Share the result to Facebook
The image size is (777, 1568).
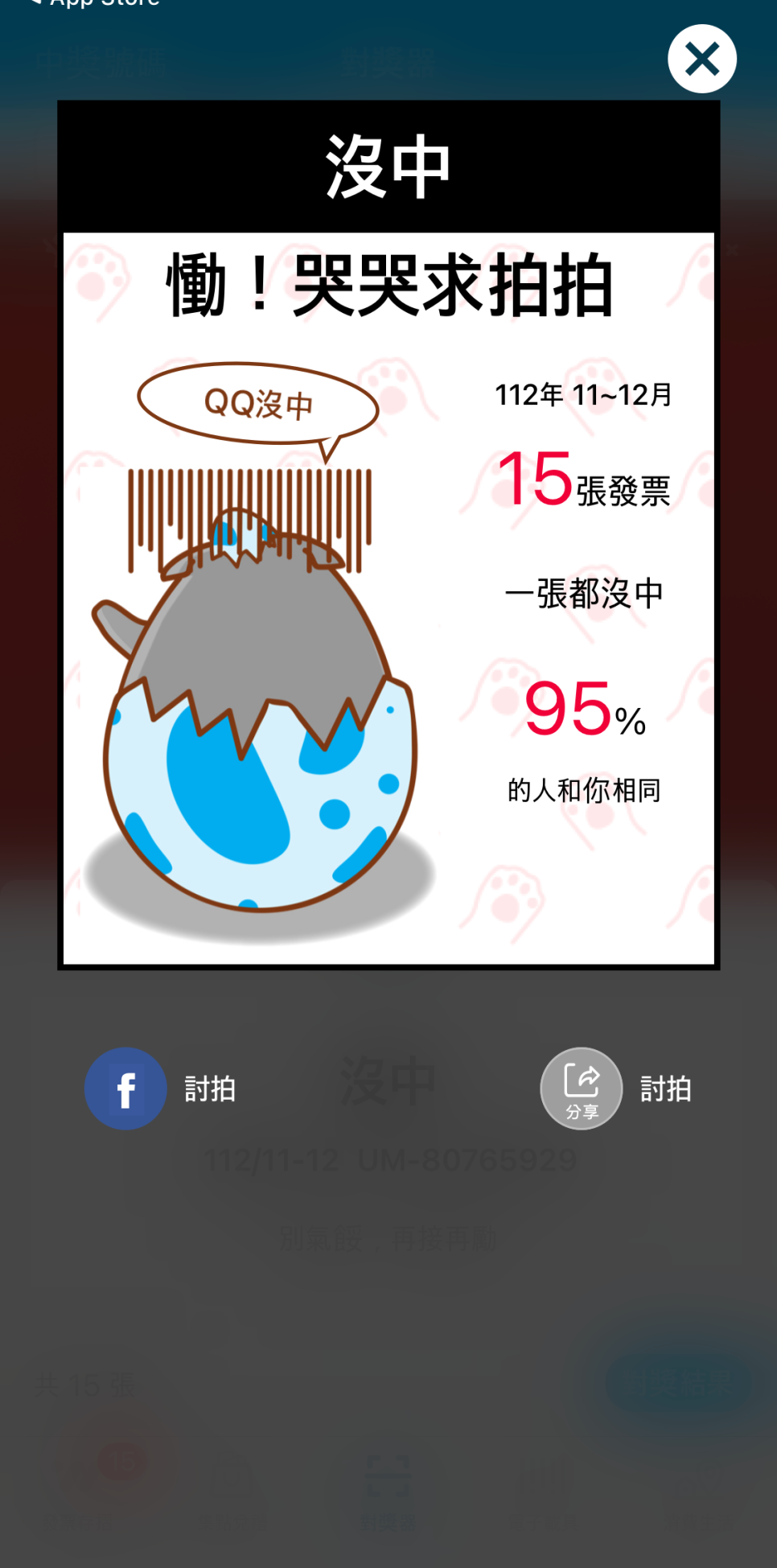click(x=125, y=1088)
